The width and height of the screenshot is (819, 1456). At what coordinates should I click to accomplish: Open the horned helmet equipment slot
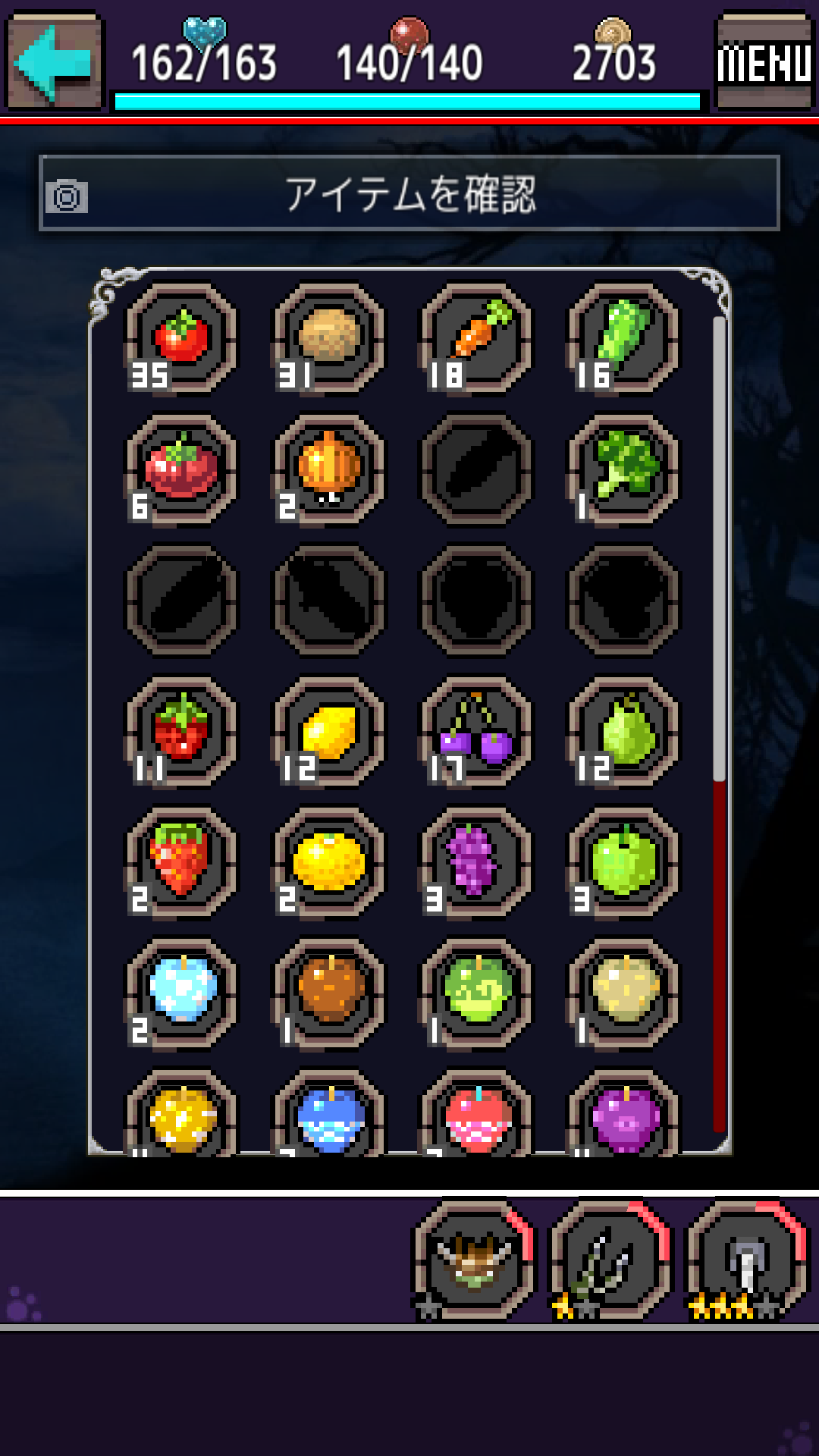pyautogui.click(x=474, y=1260)
